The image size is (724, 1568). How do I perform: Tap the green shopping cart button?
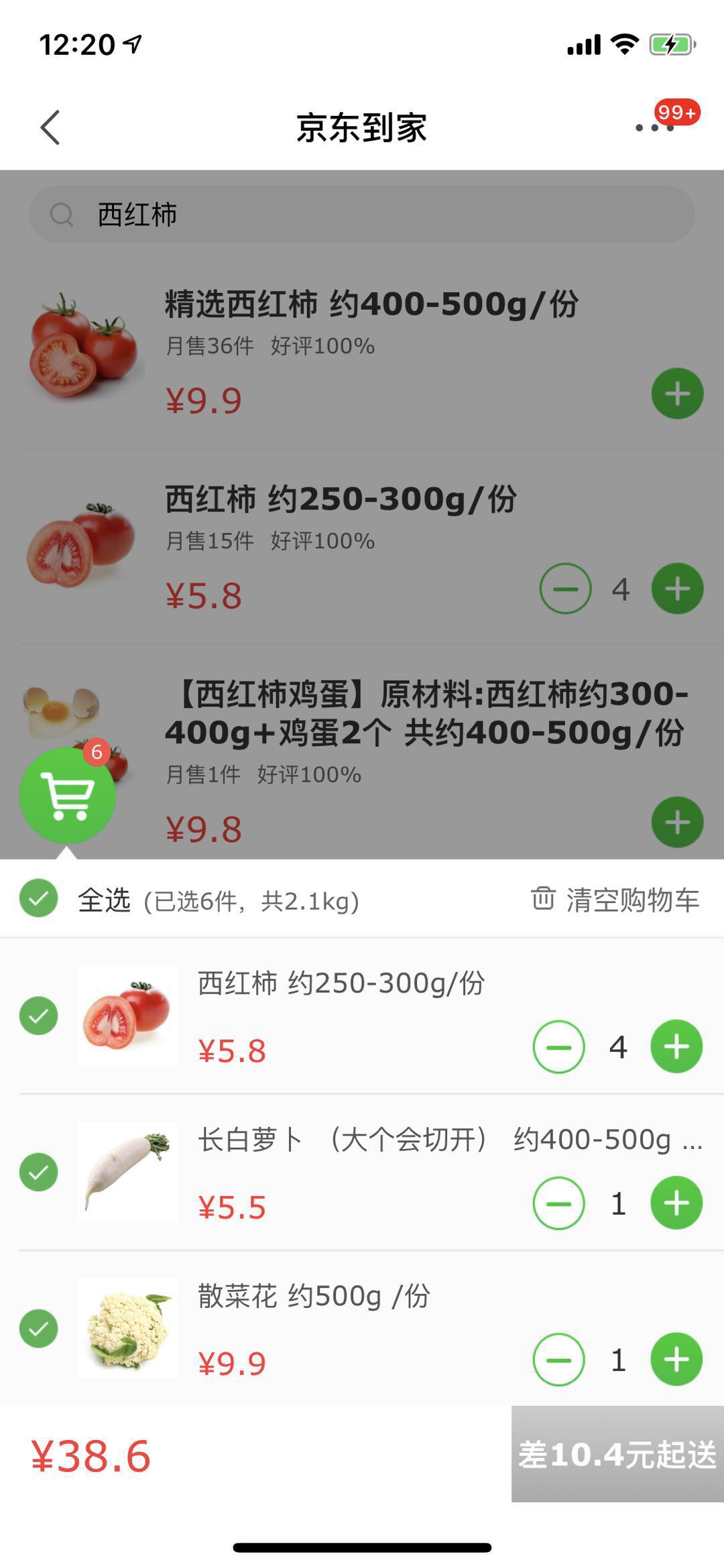tap(67, 795)
